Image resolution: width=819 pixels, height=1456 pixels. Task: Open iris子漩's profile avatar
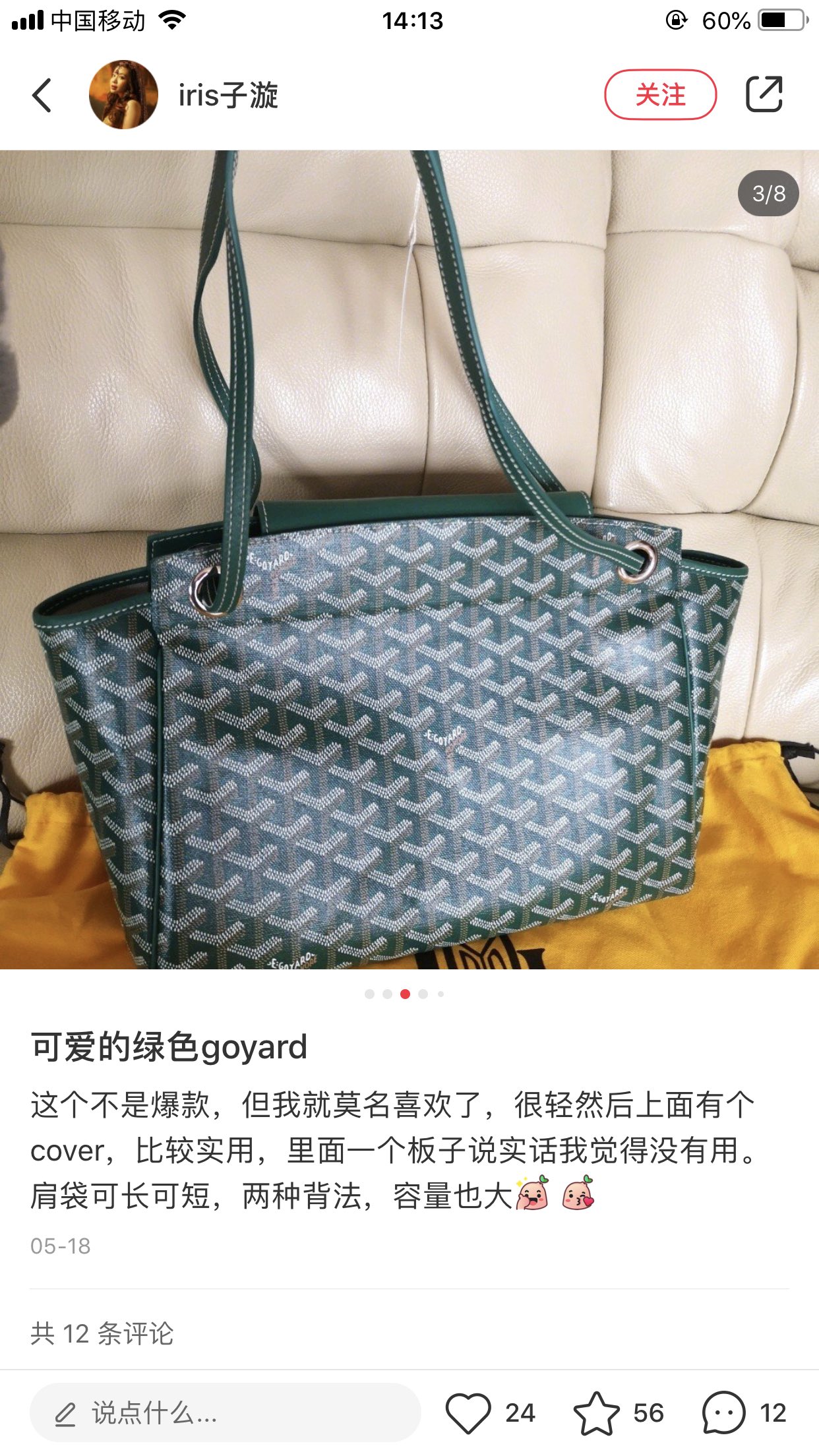123,95
